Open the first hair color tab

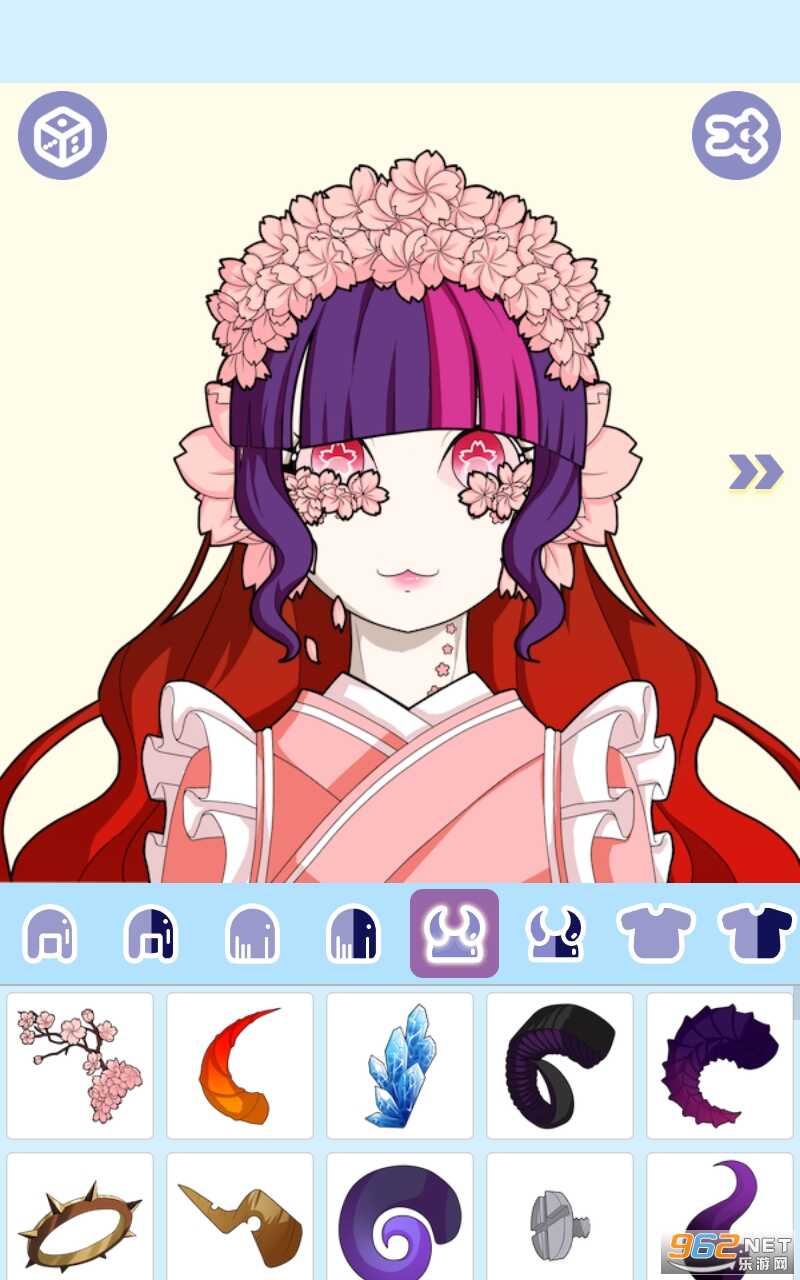pos(151,934)
